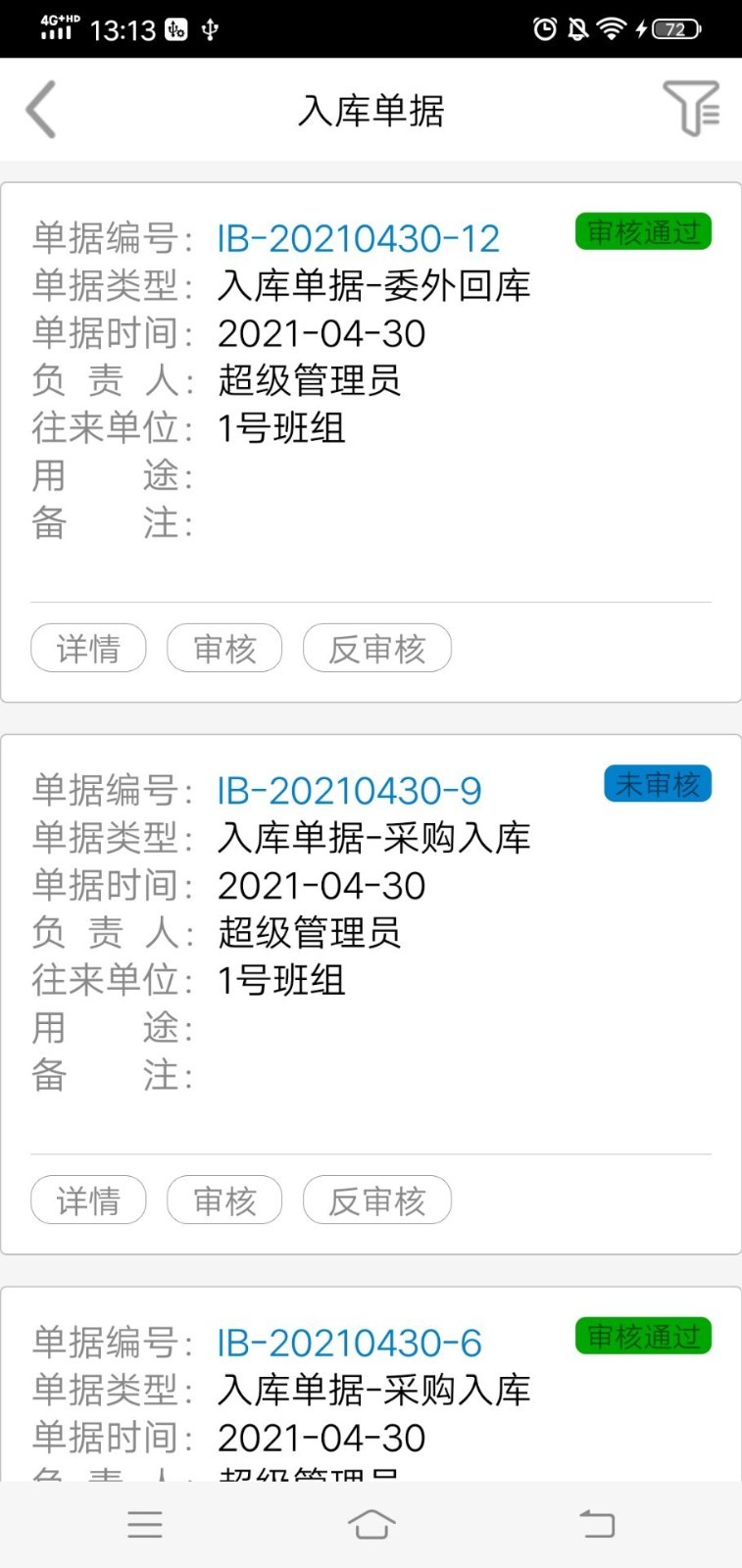Screen dimensions: 742x1568
Task: Go back from the 入库单据 page
Action: coord(41,110)
